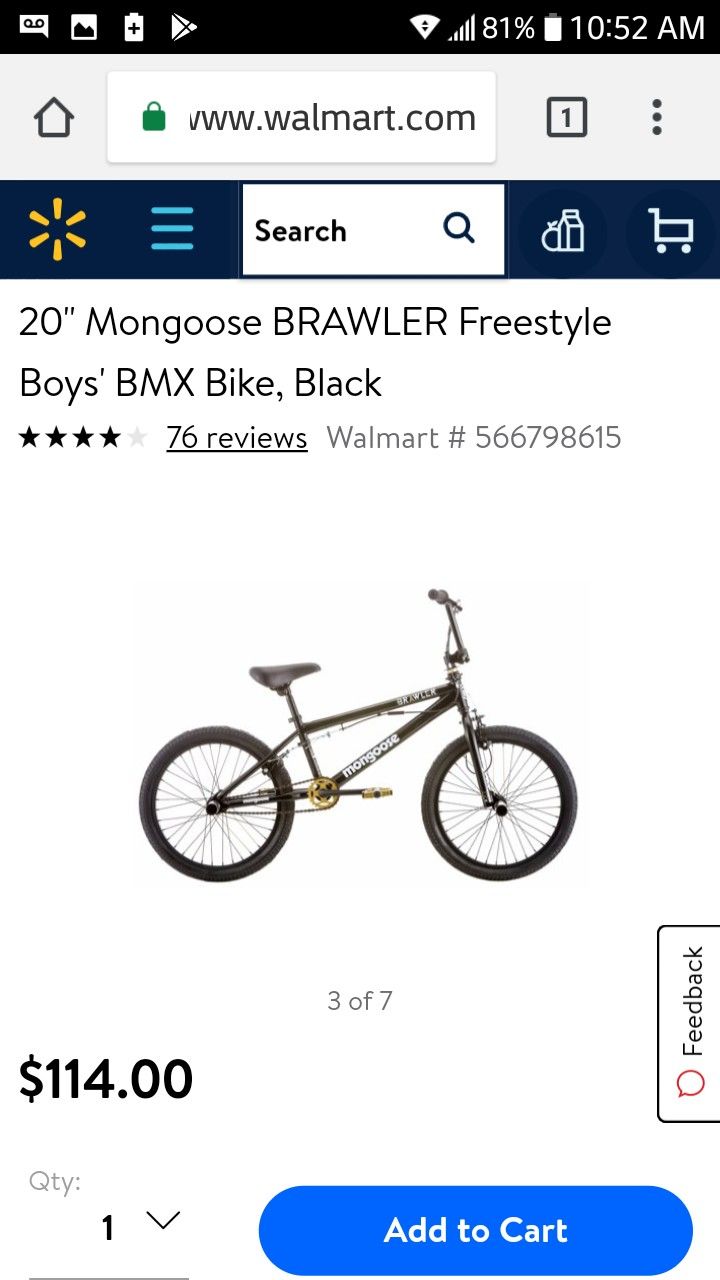Add the bike to cart
The height and width of the screenshot is (1280, 720).
click(x=475, y=1230)
